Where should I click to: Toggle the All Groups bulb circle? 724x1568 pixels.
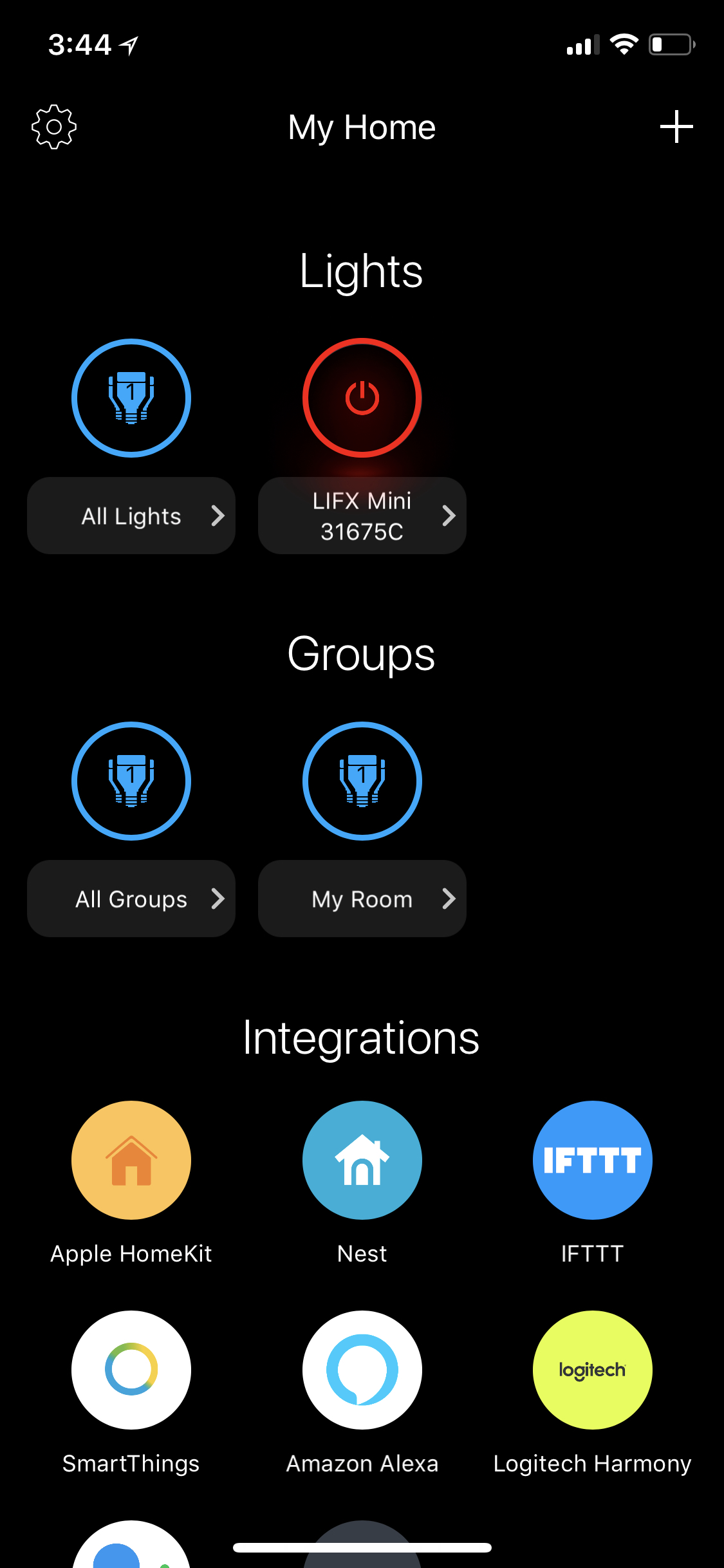131,781
